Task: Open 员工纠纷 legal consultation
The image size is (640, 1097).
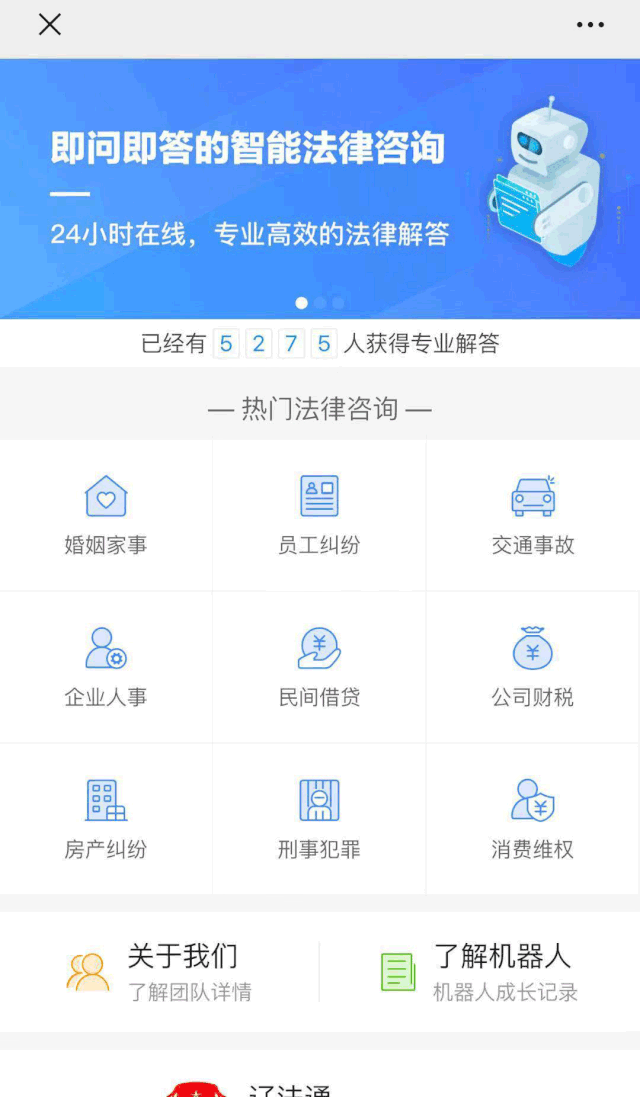Action: click(319, 516)
